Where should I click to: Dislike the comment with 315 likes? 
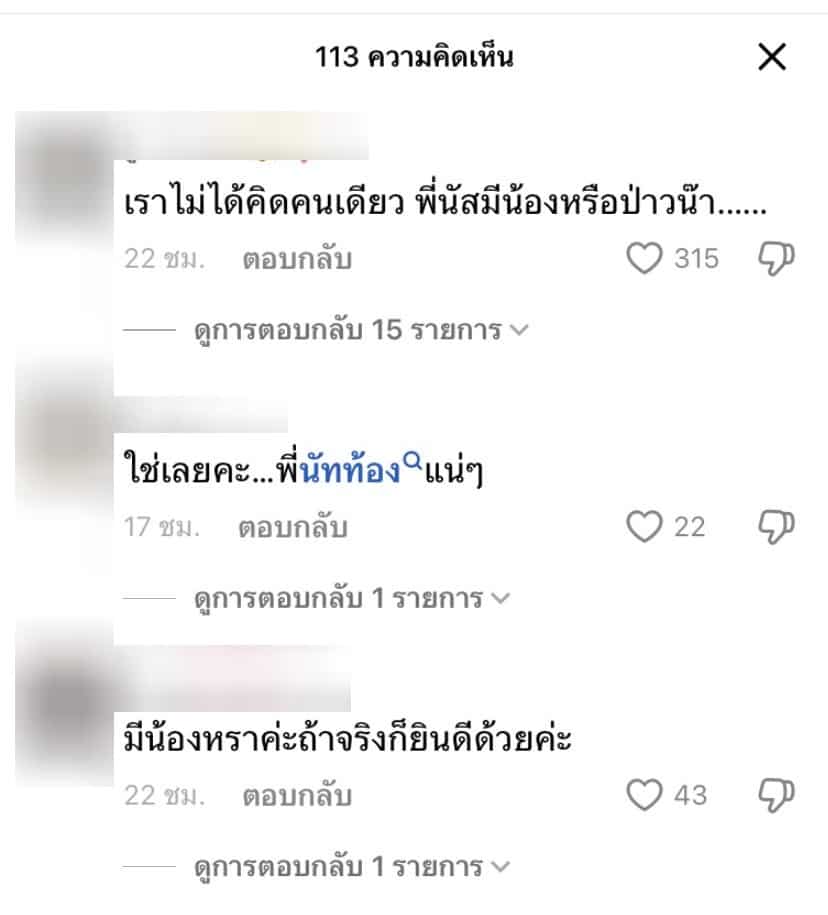776,259
